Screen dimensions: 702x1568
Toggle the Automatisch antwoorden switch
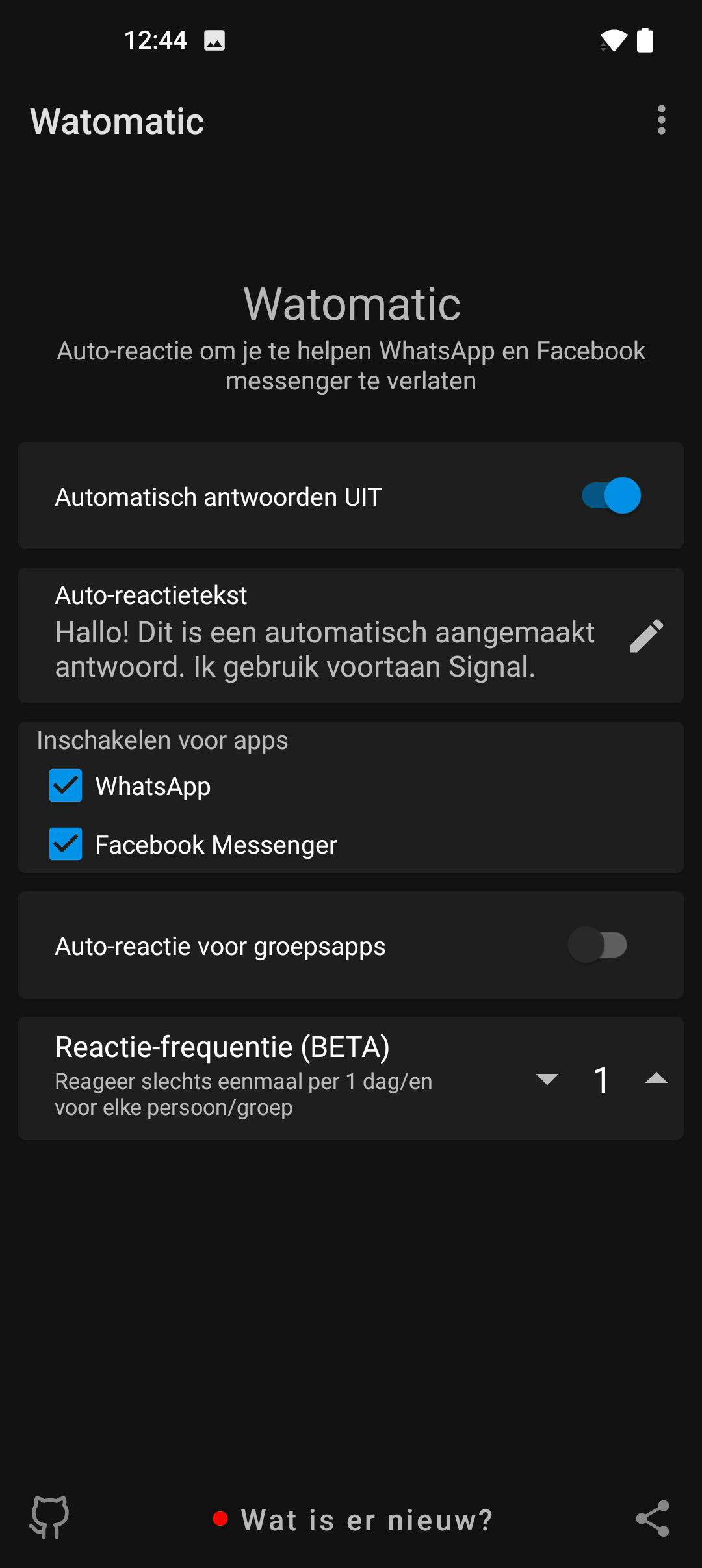[611, 495]
